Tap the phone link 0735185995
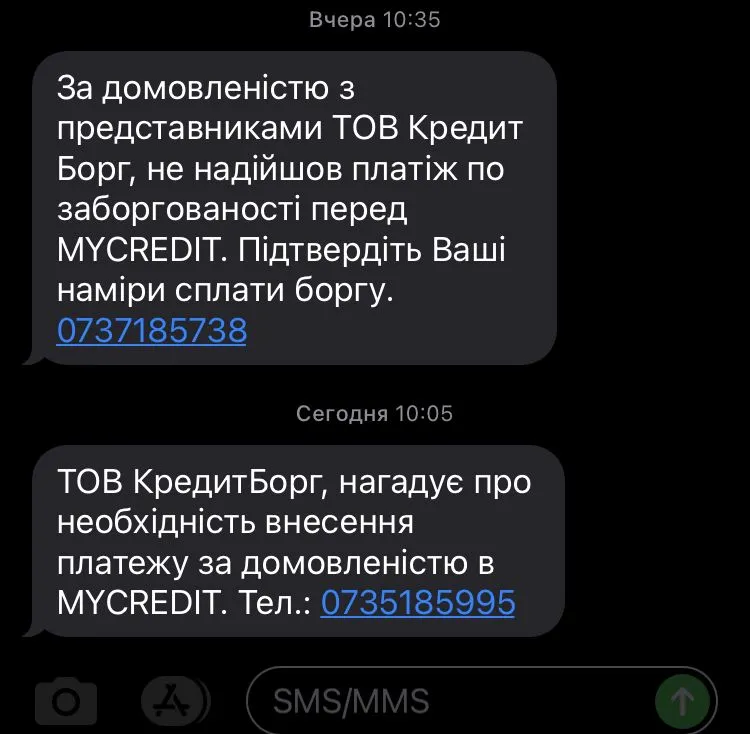This screenshot has height=734, width=750. click(x=417, y=601)
